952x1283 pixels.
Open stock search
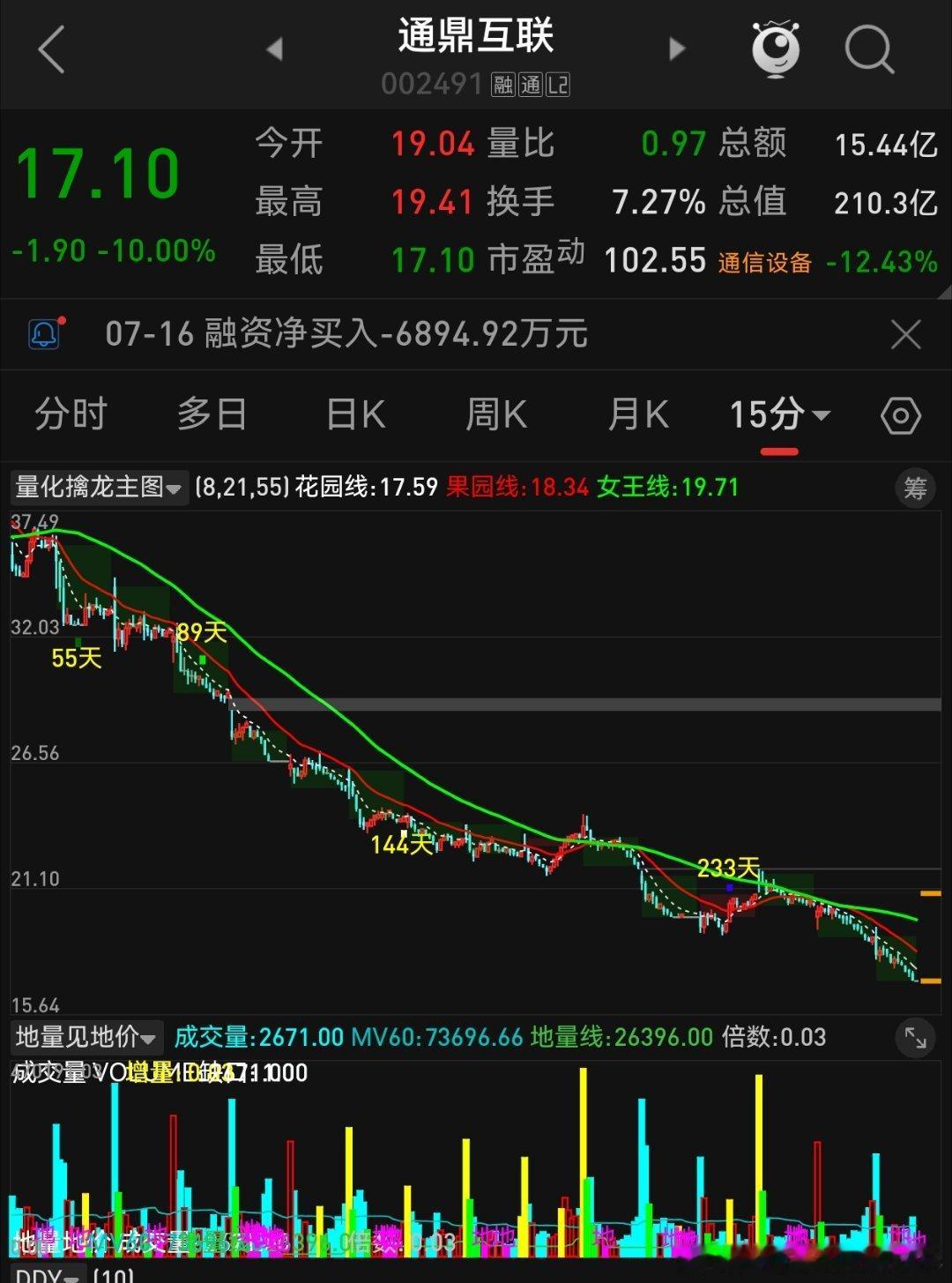[x=869, y=48]
